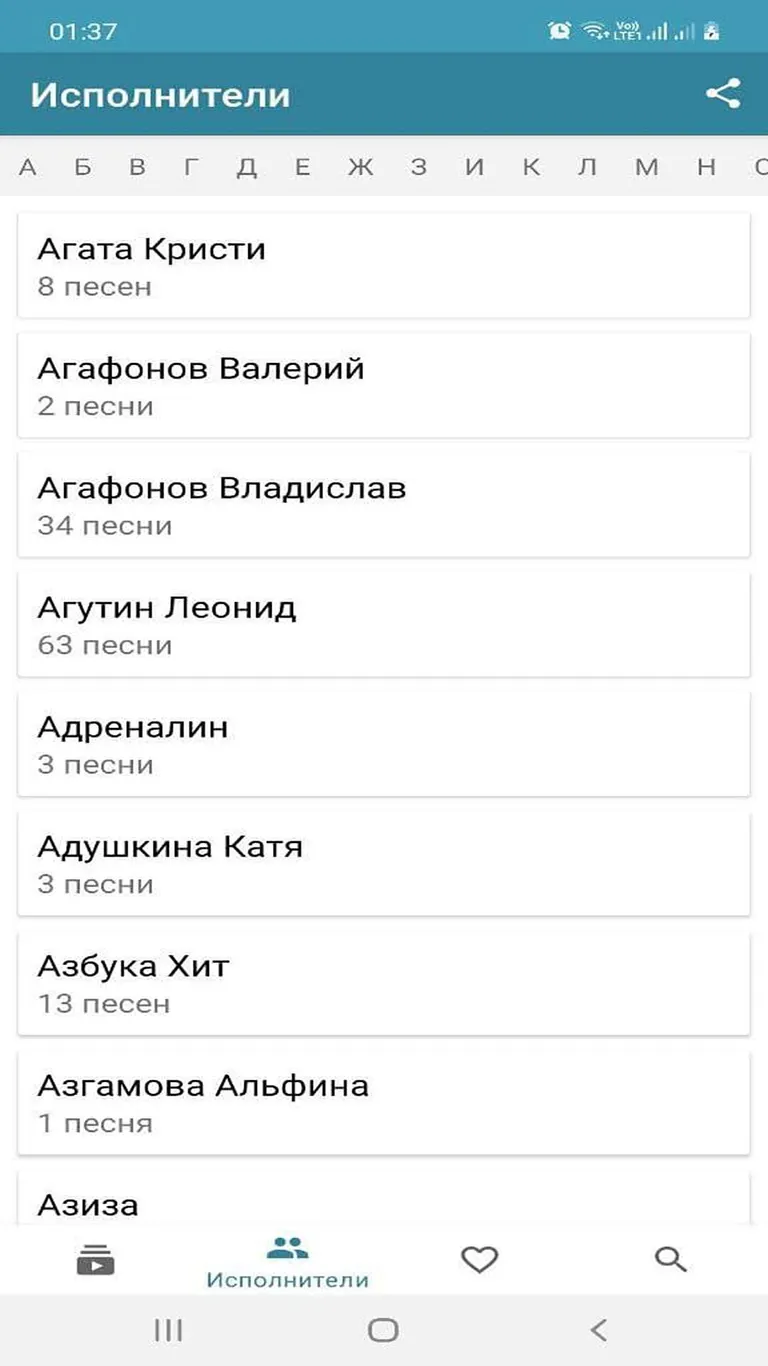Open Азгамова Альфина with 1 song
Image resolution: width=768 pixels, height=1366 pixels.
(x=384, y=1100)
